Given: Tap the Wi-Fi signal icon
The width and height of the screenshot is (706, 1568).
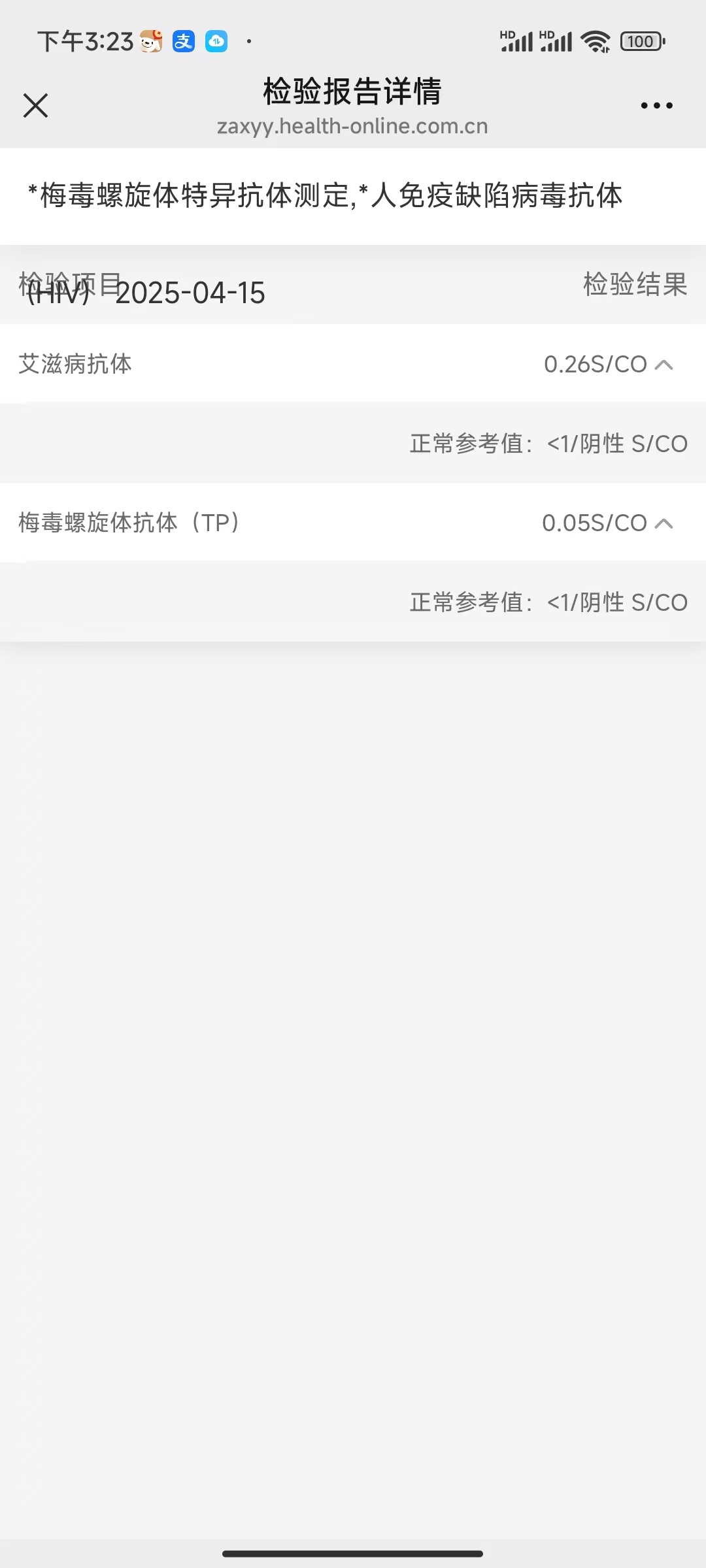Looking at the screenshot, I should click(x=594, y=41).
